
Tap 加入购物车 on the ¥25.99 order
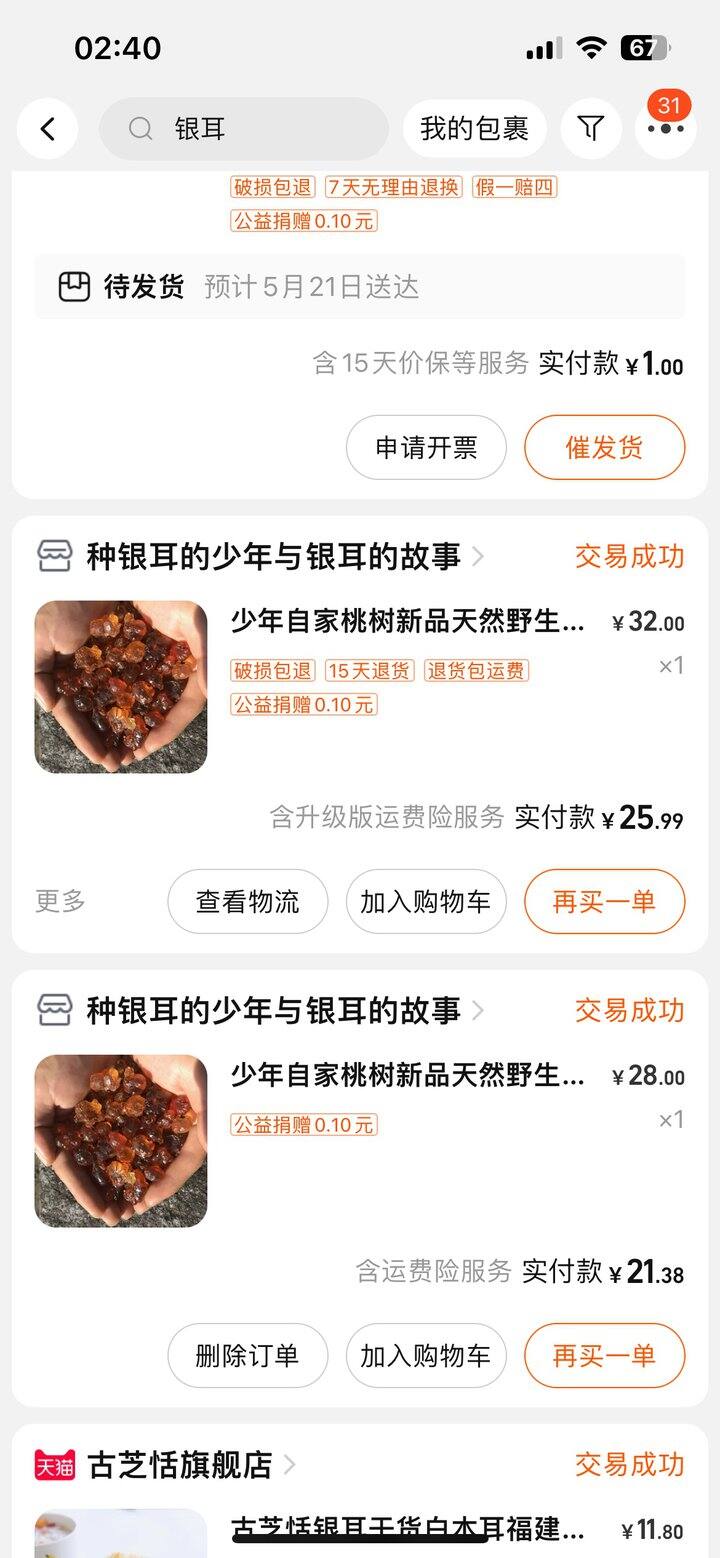click(x=426, y=901)
